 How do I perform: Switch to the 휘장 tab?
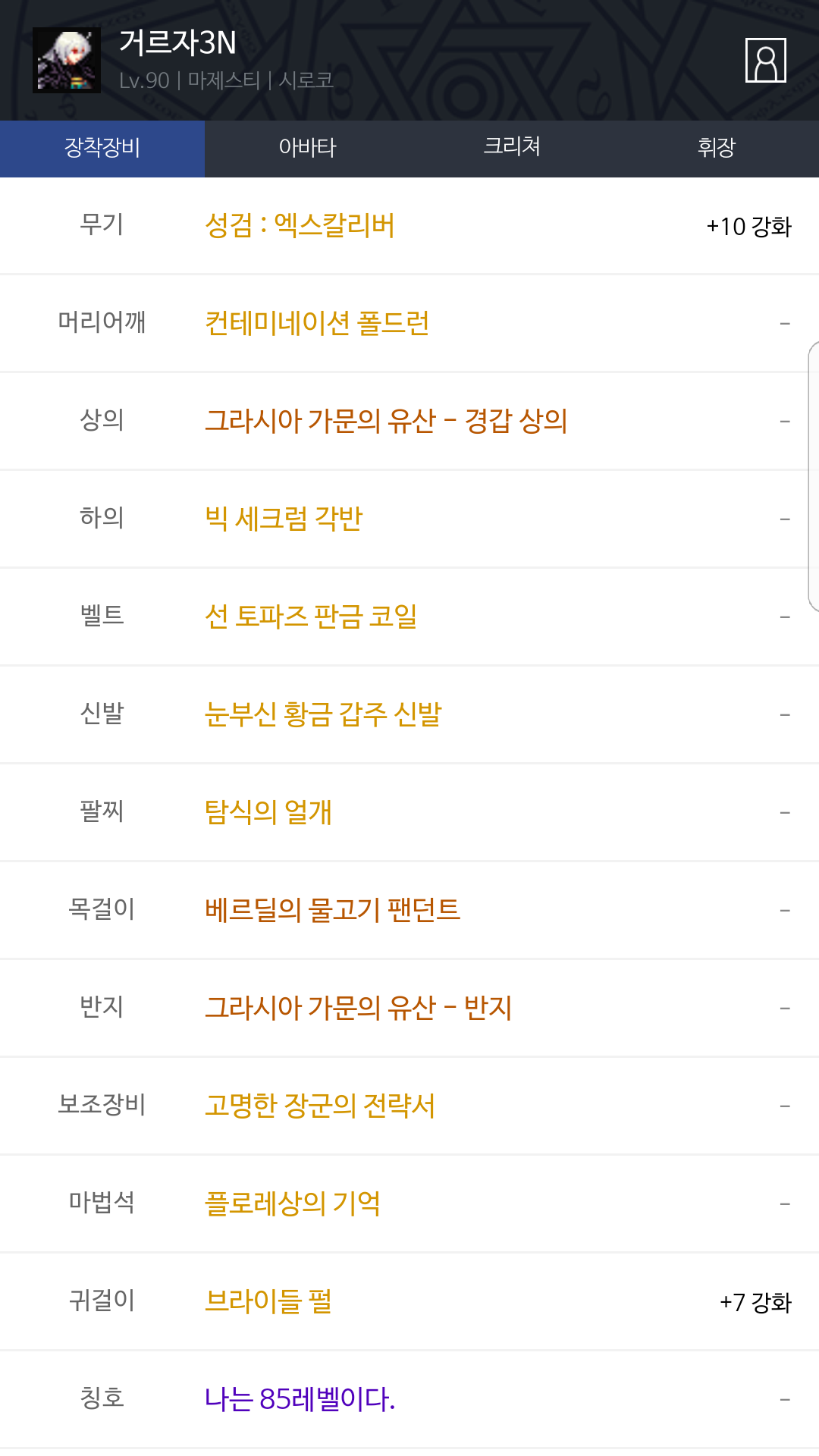(x=717, y=148)
